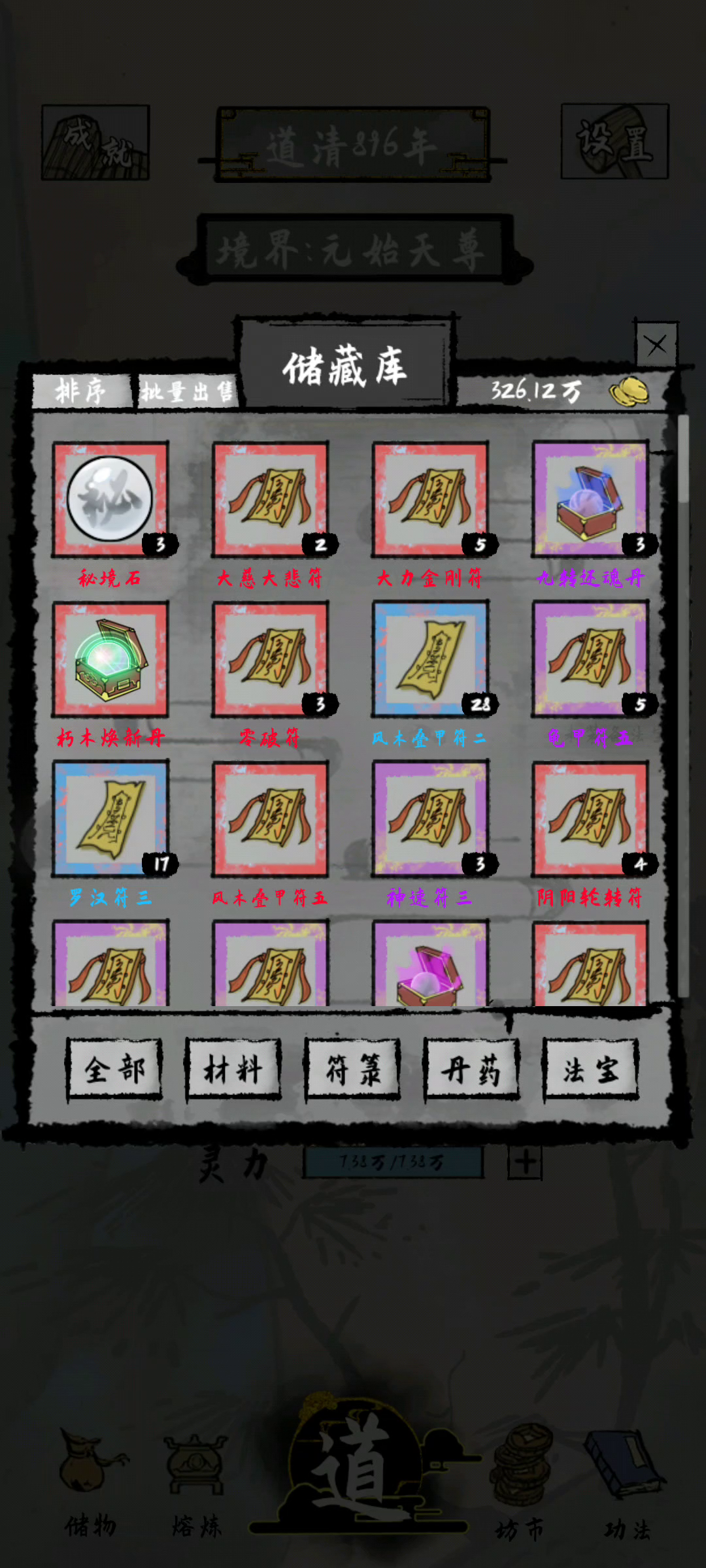Open 批量出售 bulk sell

187,391
